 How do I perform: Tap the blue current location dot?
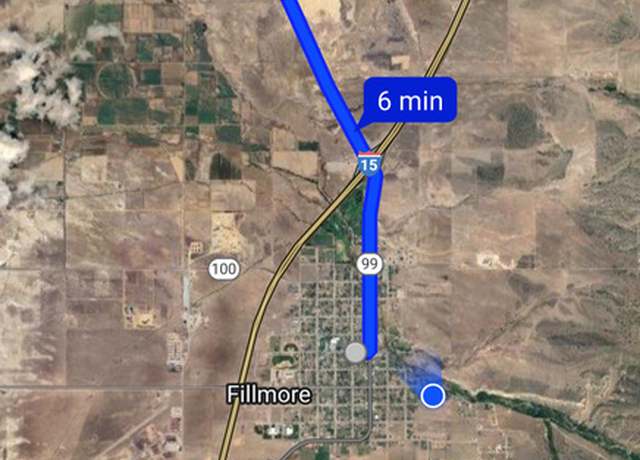tap(432, 396)
